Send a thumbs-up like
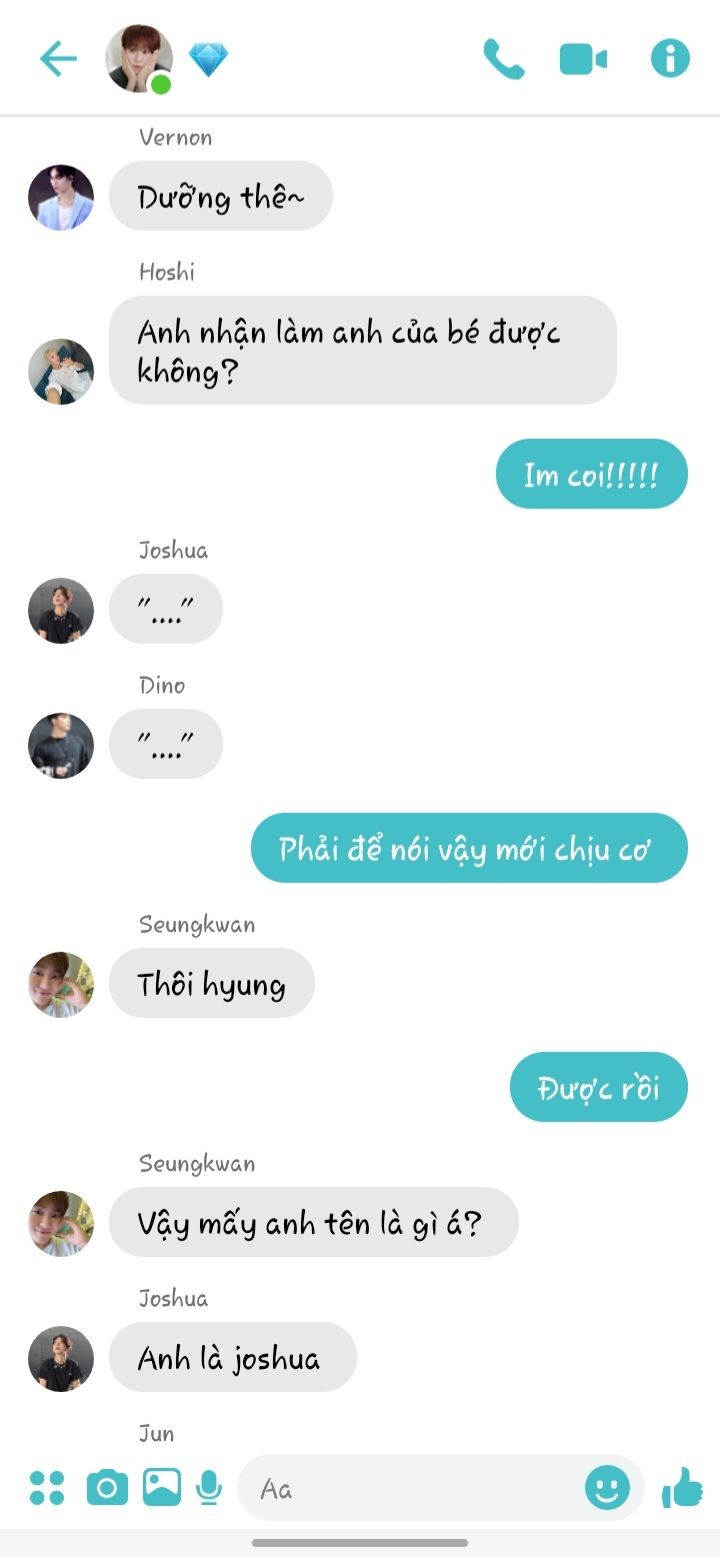 (x=682, y=1488)
